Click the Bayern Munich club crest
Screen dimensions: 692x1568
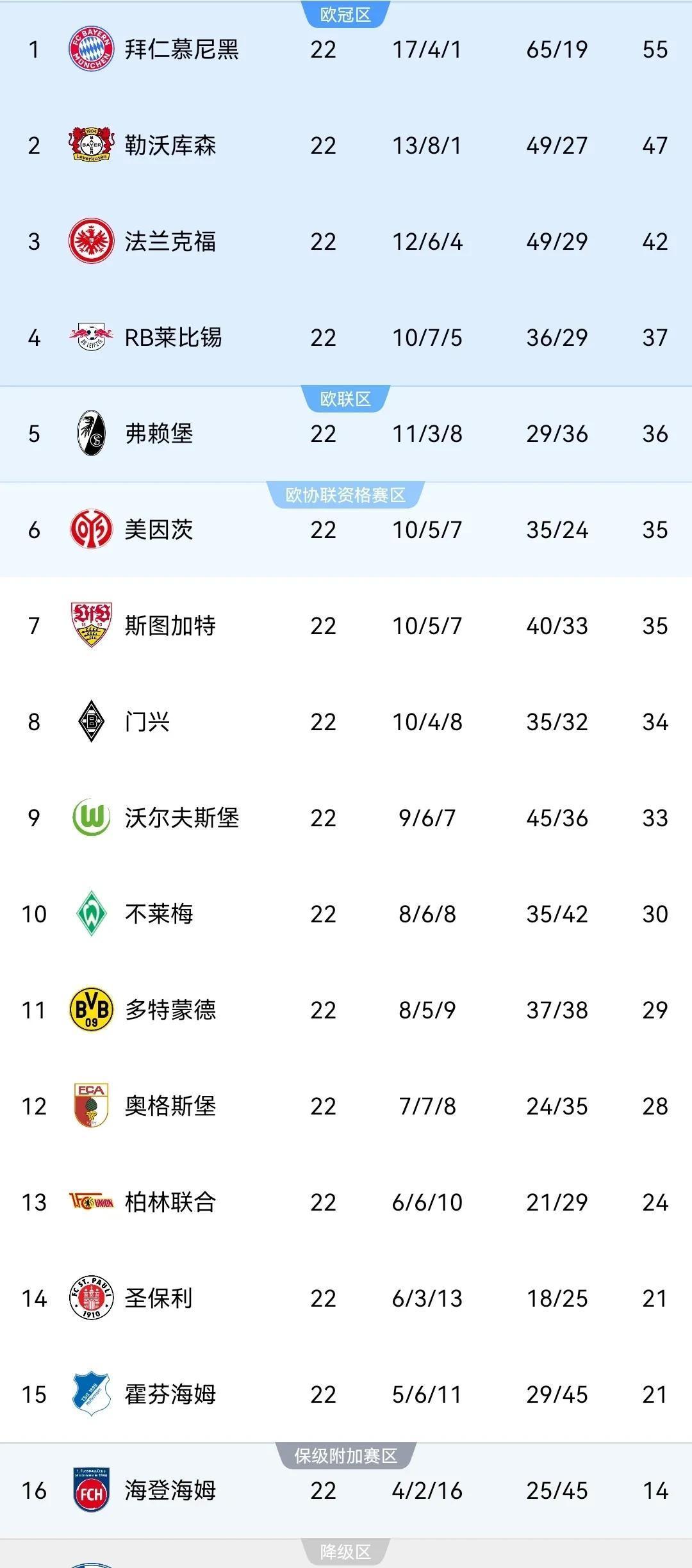pyautogui.click(x=92, y=49)
